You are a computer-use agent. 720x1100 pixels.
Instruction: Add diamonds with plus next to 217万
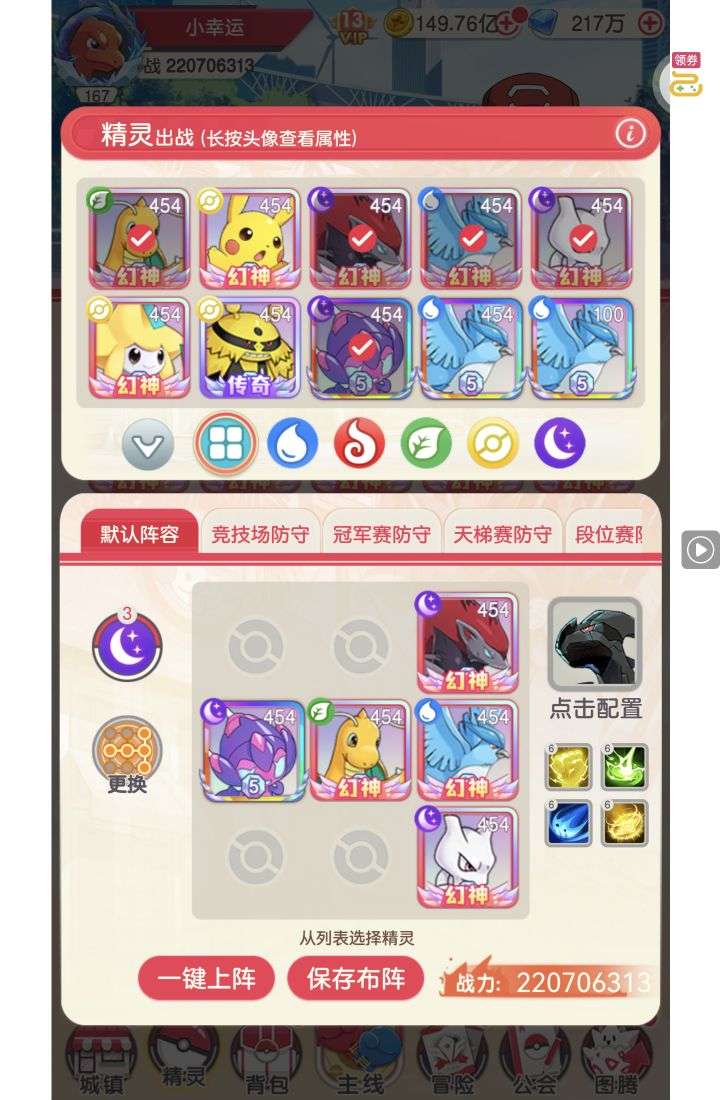coord(650,22)
